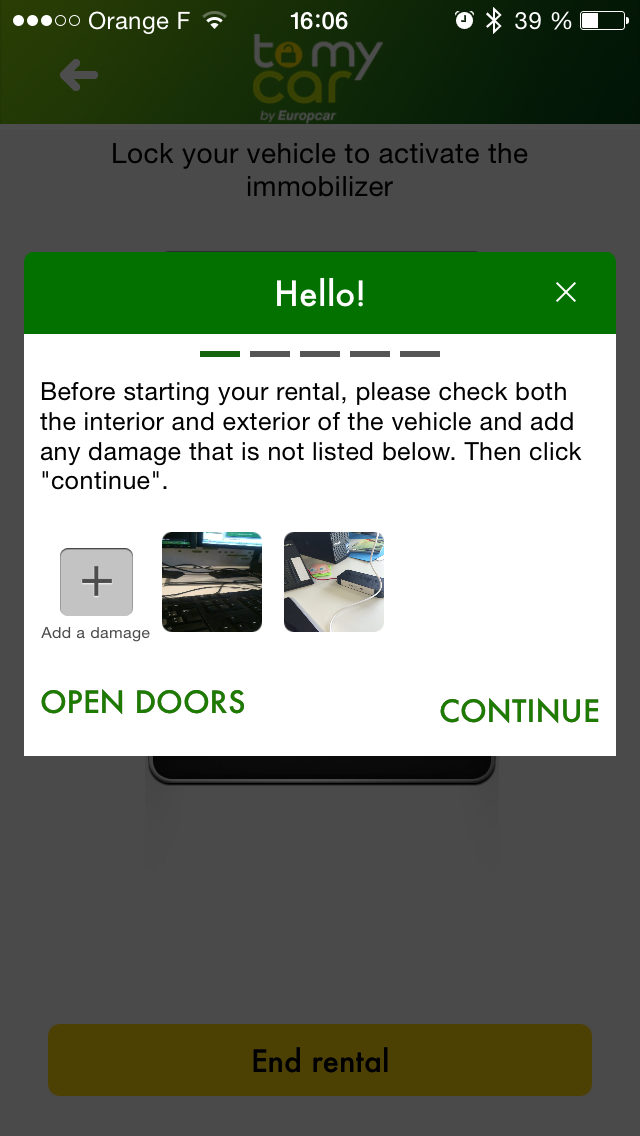Tap the End rental button
The width and height of the screenshot is (640, 1136).
point(320,1060)
